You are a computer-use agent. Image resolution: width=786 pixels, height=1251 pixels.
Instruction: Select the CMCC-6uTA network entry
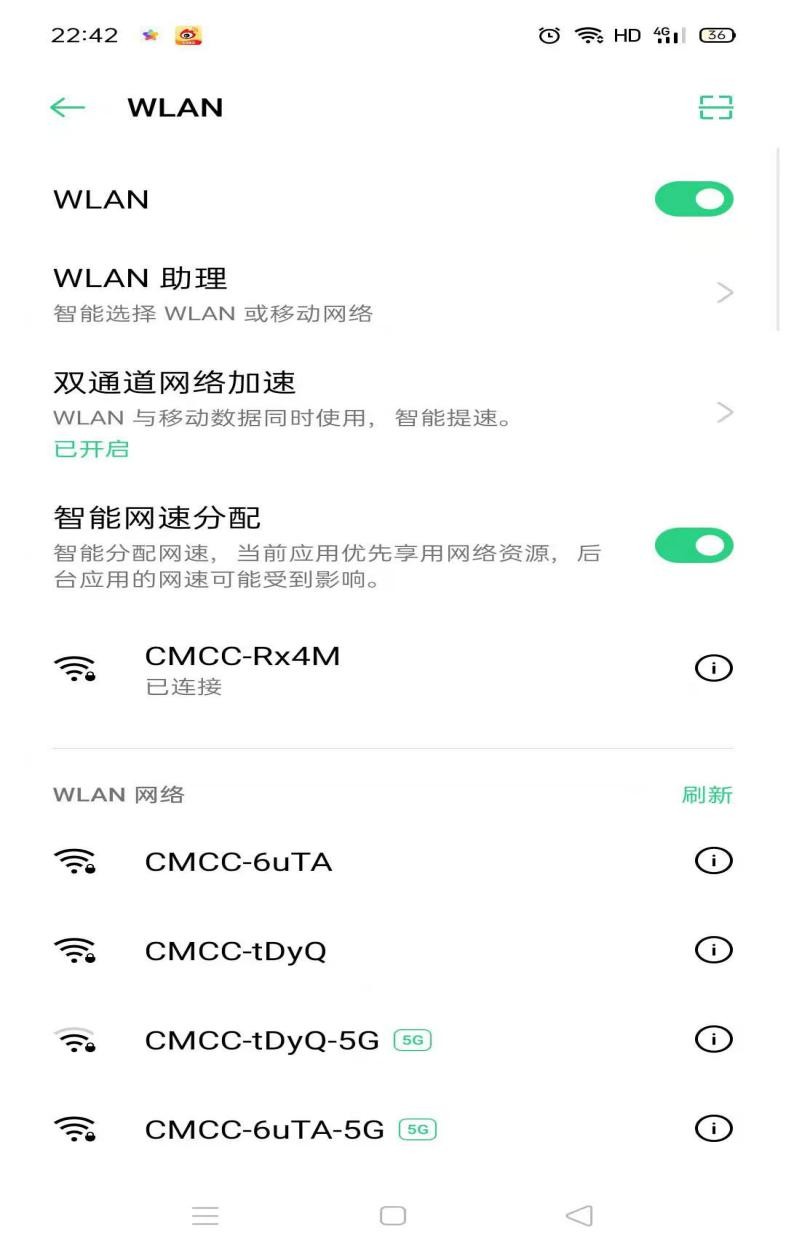tap(300, 861)
